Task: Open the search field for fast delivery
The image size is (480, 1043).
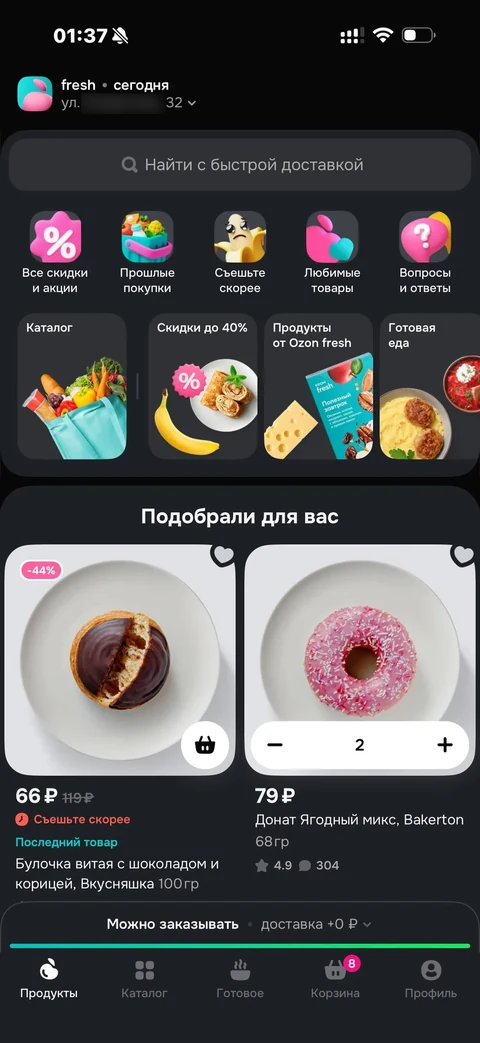Action: pos(240,164)
